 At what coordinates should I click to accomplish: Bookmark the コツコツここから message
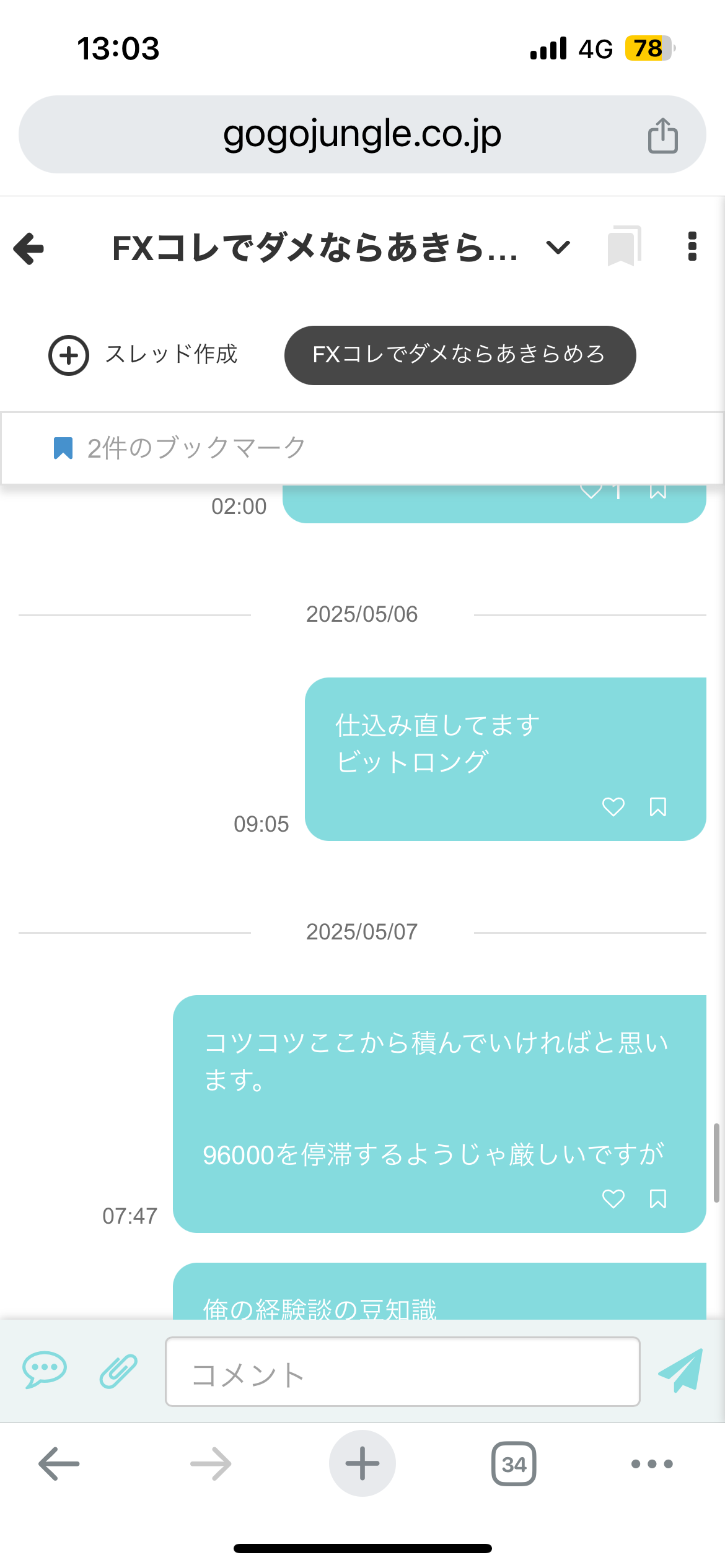click(x=657, y=1198)
